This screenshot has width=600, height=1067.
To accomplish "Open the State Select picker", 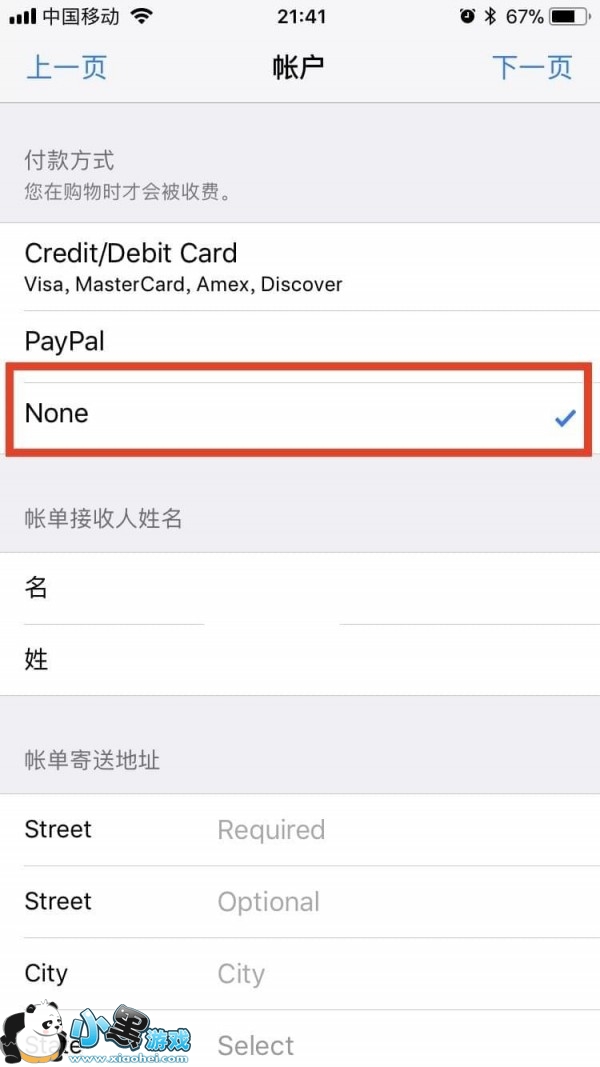I will (x=300, y=1039).
